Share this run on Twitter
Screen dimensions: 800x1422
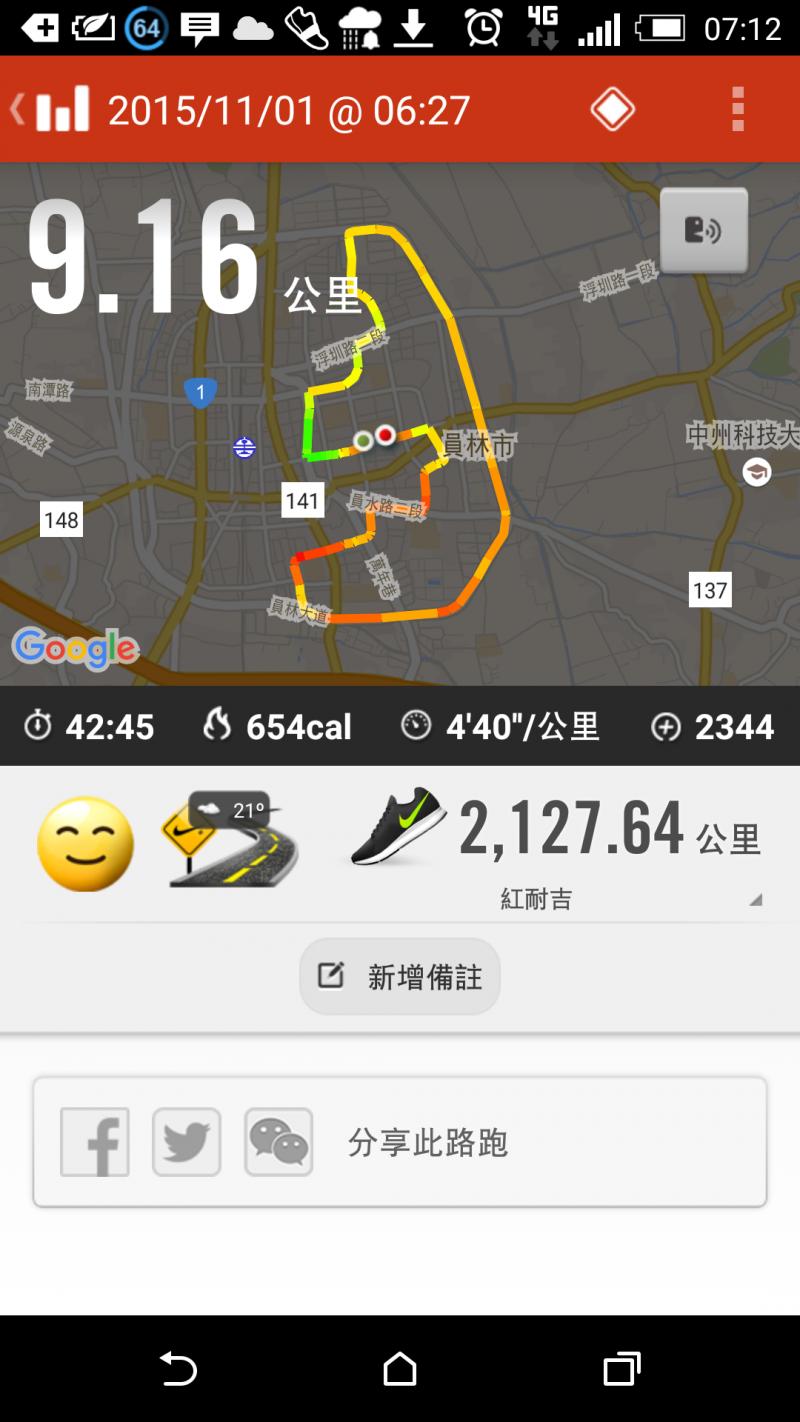[x=187, y=1142]
